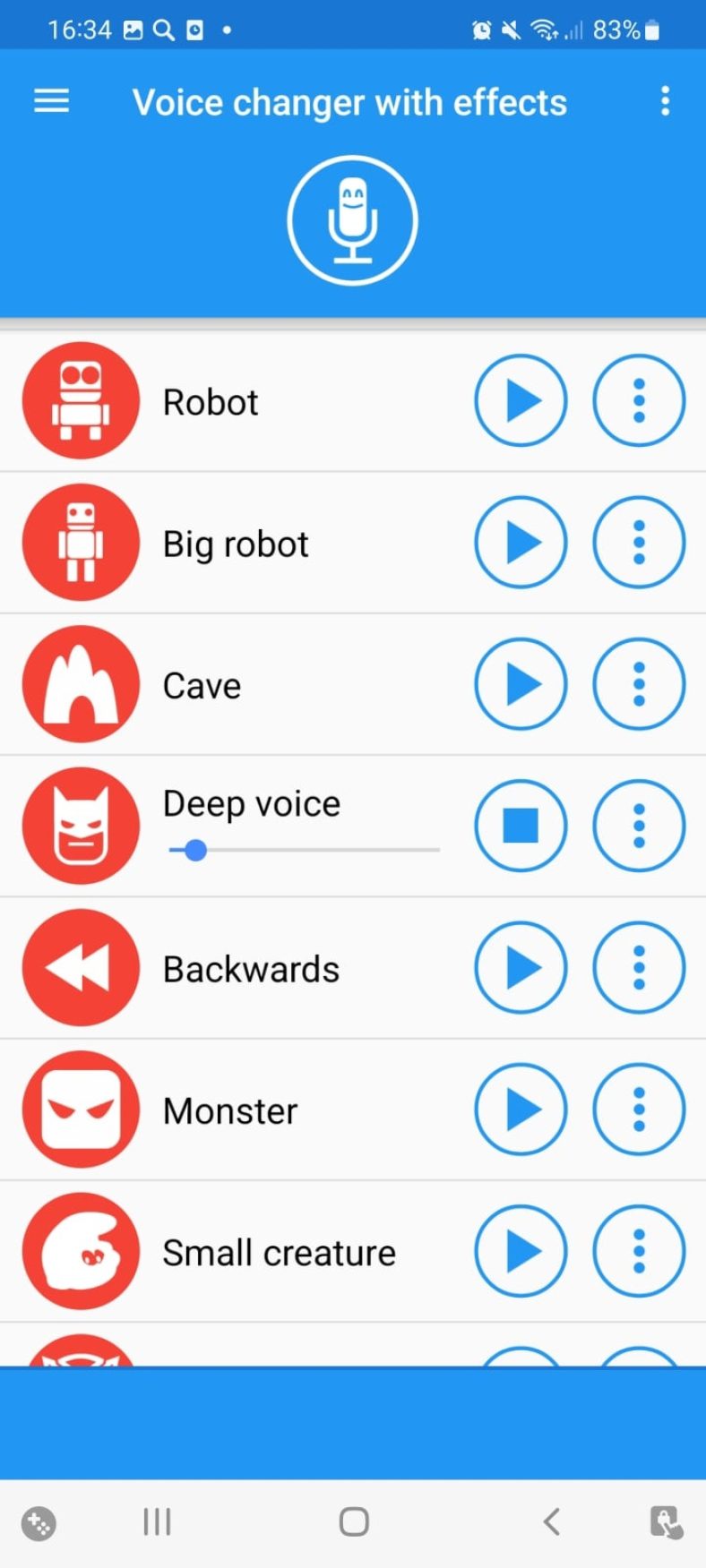Open options for the Monster effect
The image size is (706, 1568).
click(x=639, y=1109)
